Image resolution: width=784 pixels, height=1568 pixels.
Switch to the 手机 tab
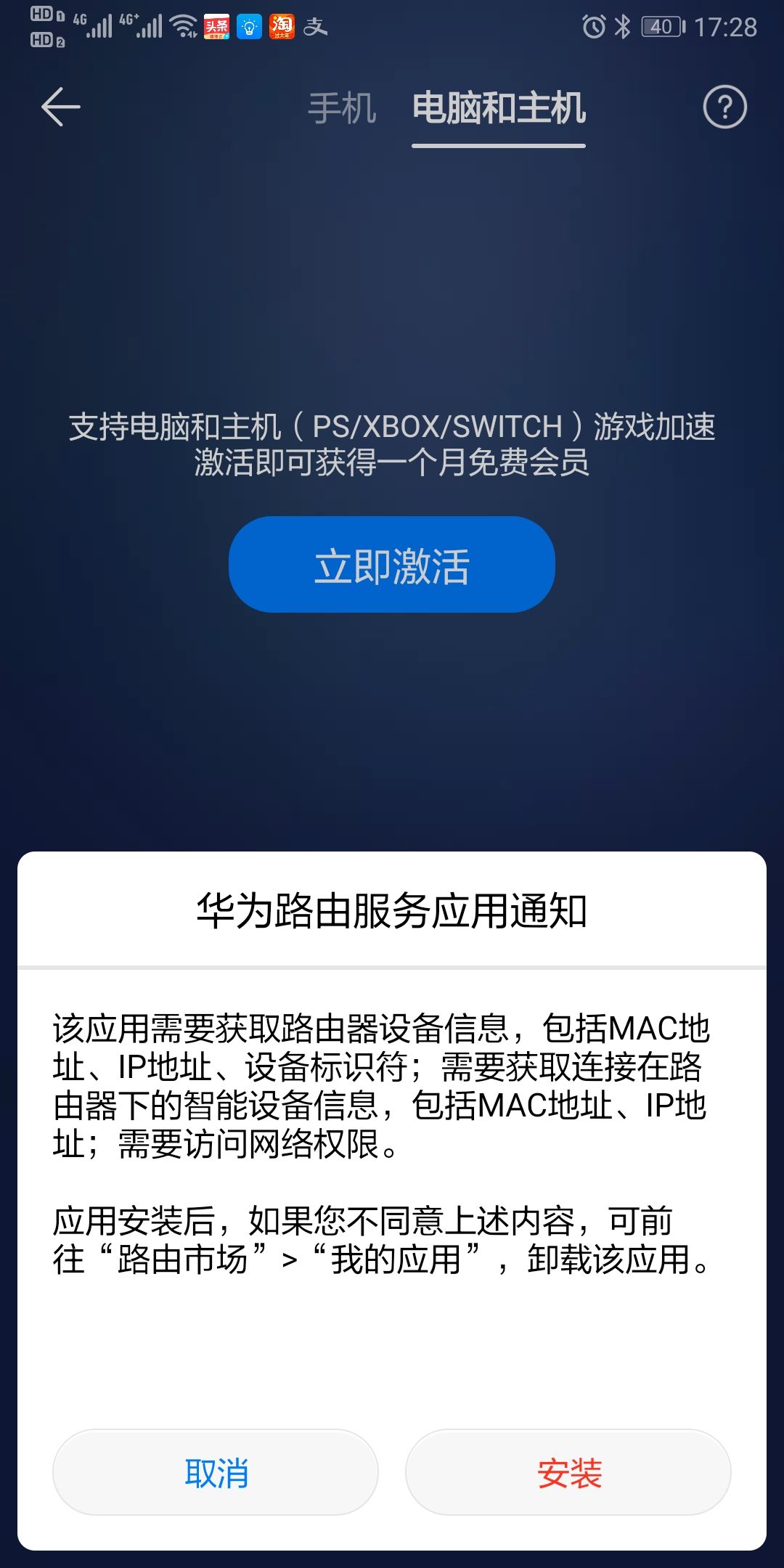tap(342, 109)
